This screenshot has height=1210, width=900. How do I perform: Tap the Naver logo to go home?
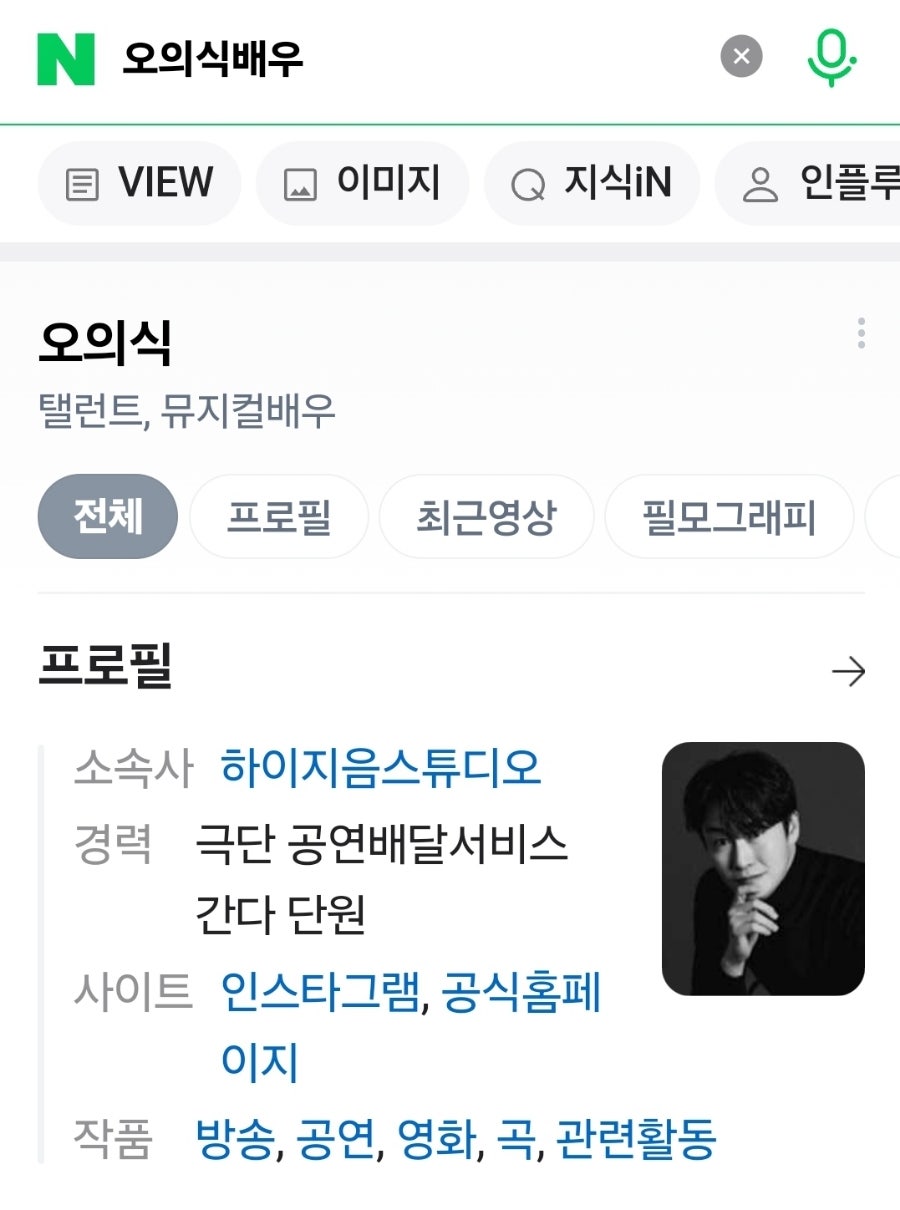[x=66, y=59]
